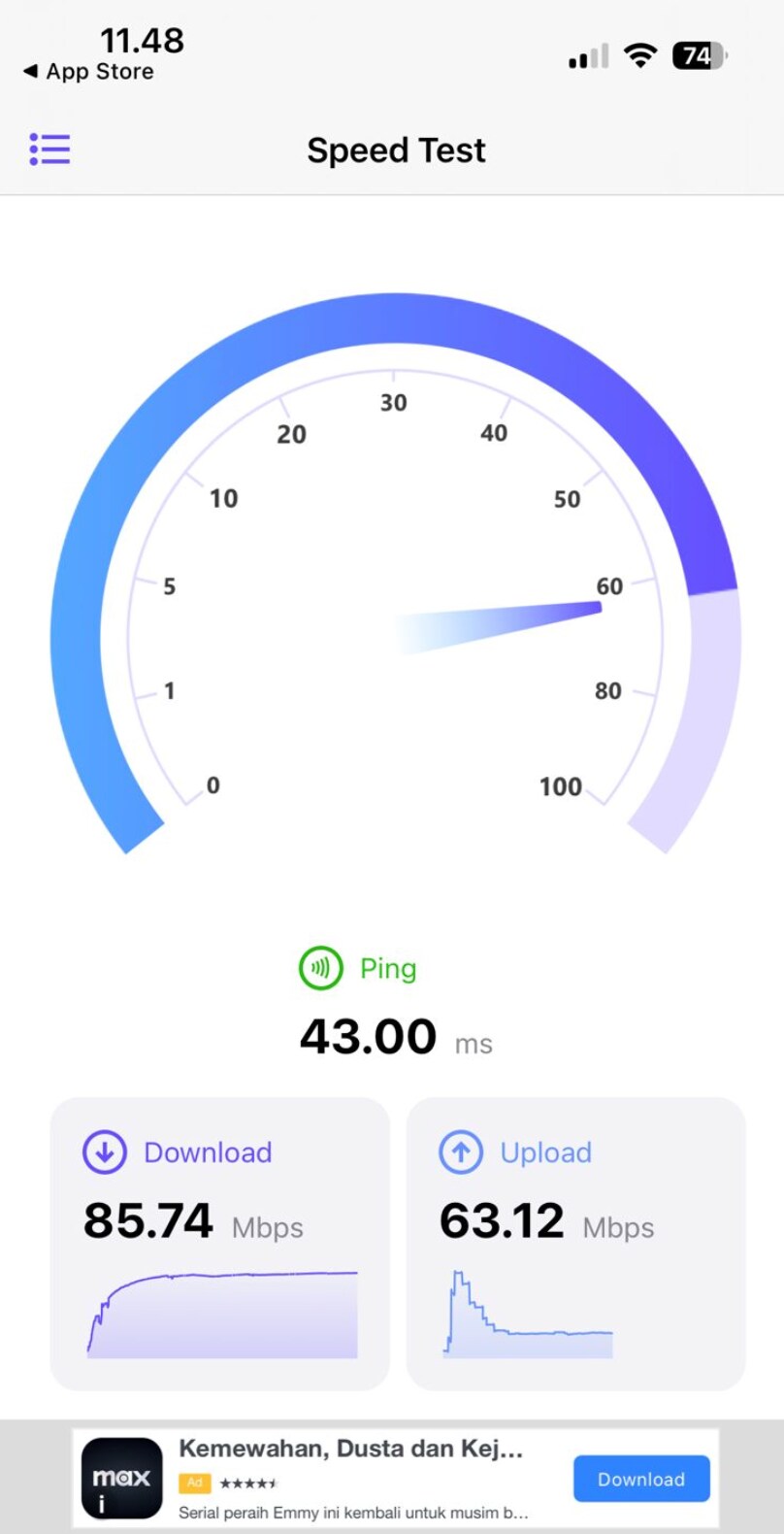Open the Max ad banner

(352, 1478)
